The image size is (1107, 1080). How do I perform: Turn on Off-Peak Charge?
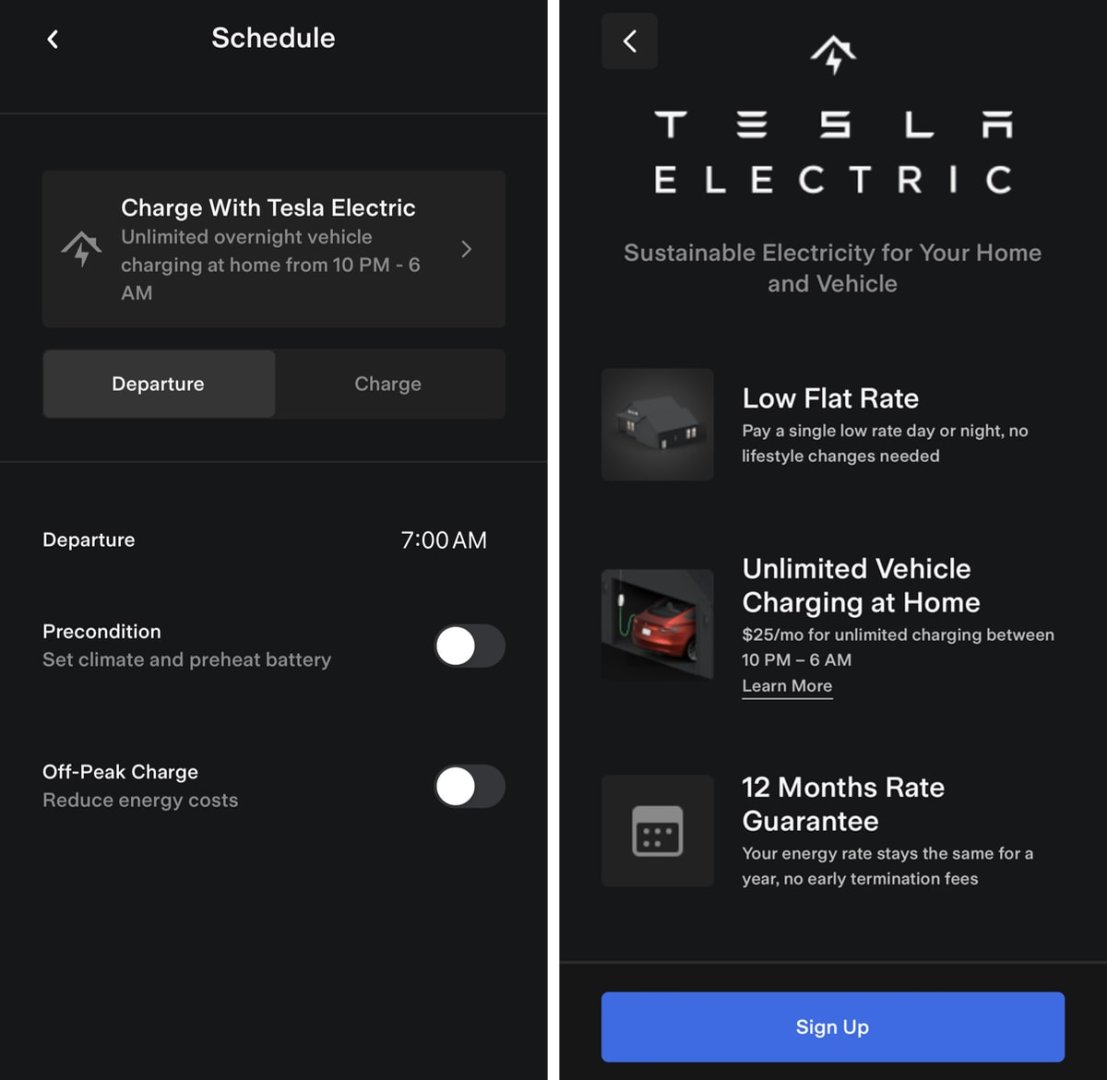click(469, 786)
